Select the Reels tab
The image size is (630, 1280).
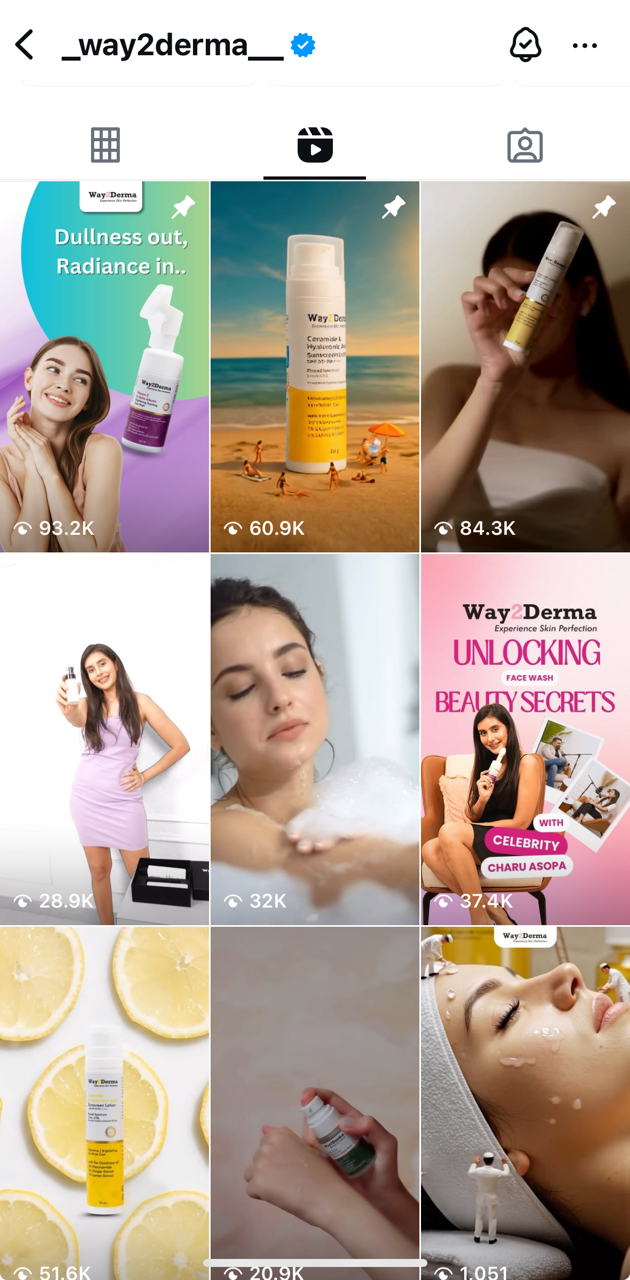(315, 146)
